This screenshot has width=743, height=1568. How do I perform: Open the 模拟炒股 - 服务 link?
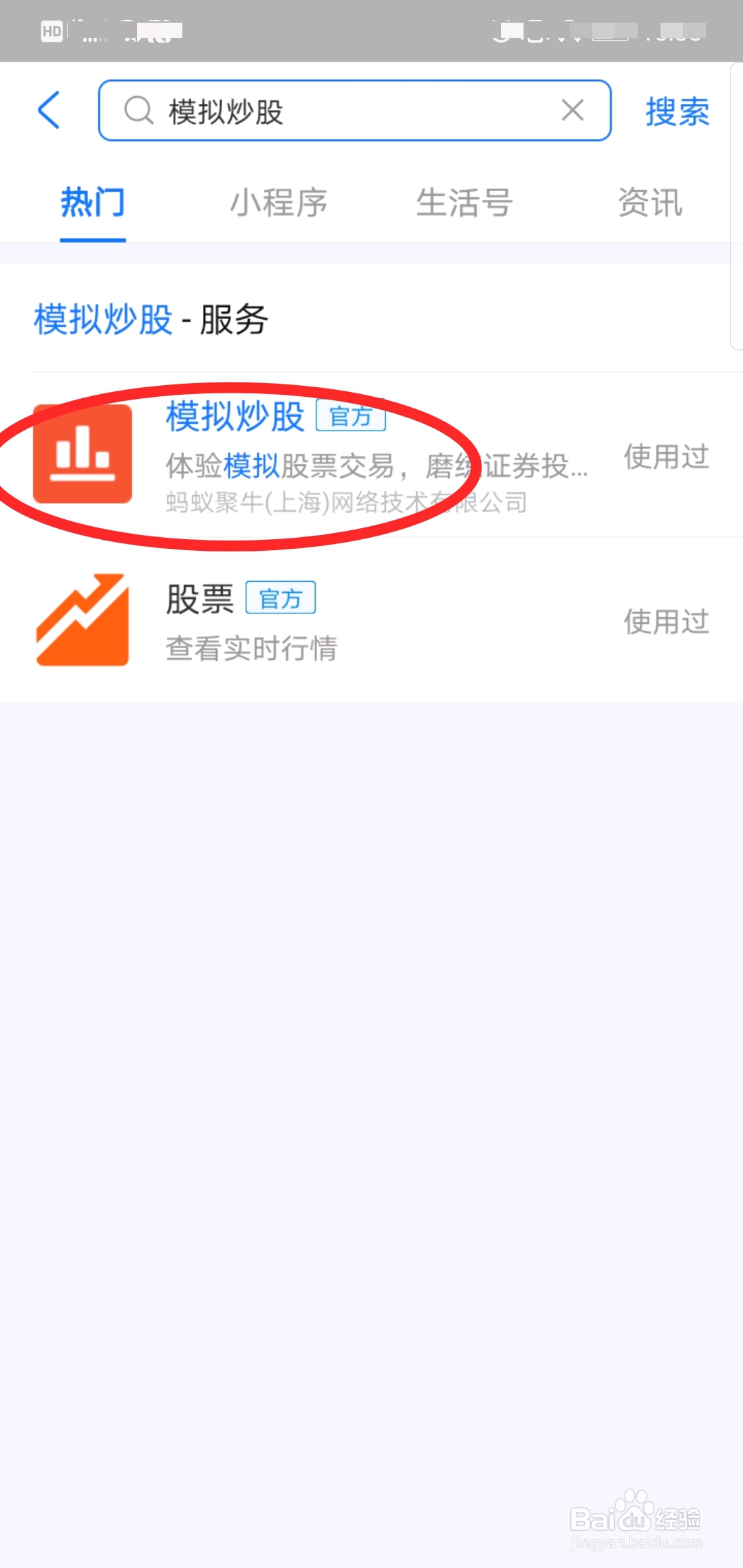pos(150,319)
